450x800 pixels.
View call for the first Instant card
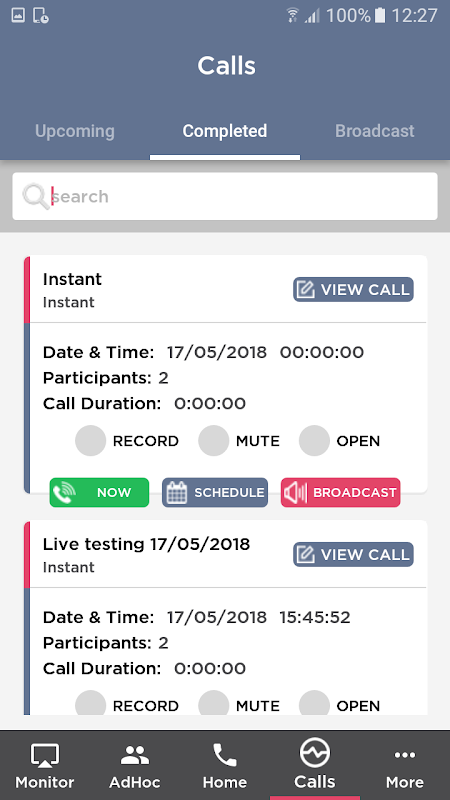(353, 290)
